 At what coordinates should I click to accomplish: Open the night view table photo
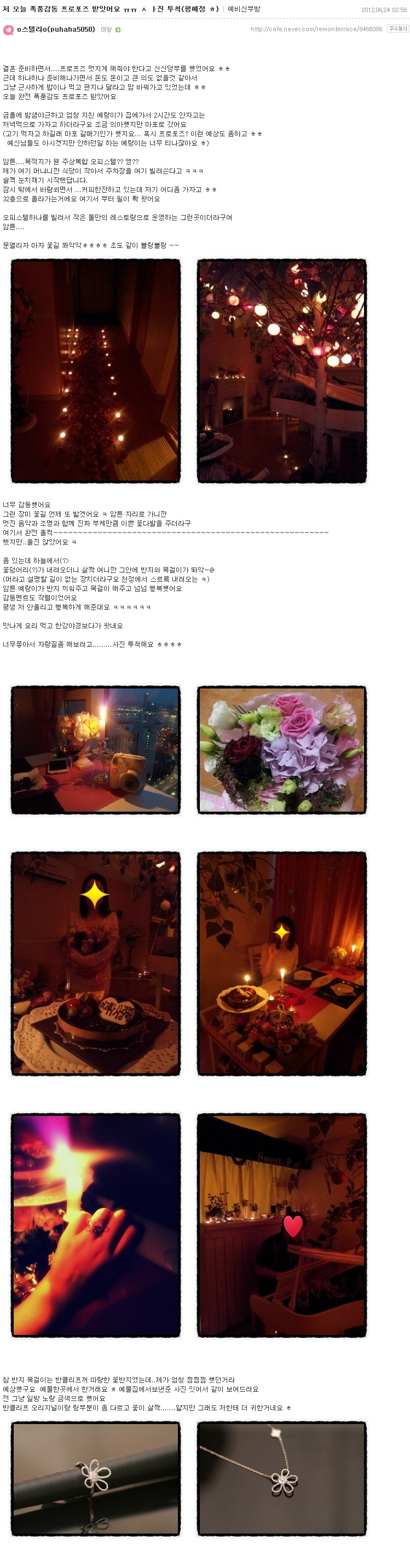96,749
